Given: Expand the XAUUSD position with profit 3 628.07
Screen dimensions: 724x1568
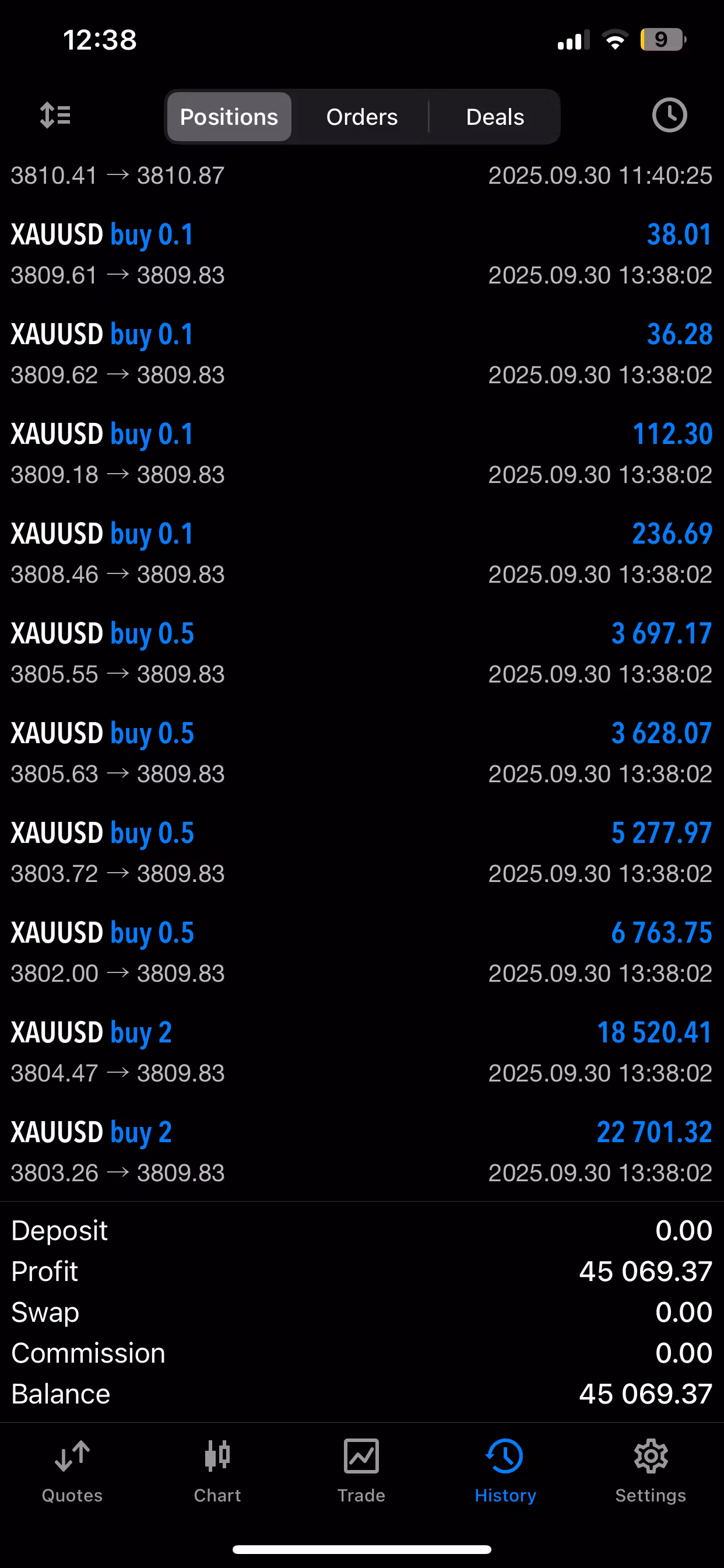Looking at the screenshot, I should (361, 753).
